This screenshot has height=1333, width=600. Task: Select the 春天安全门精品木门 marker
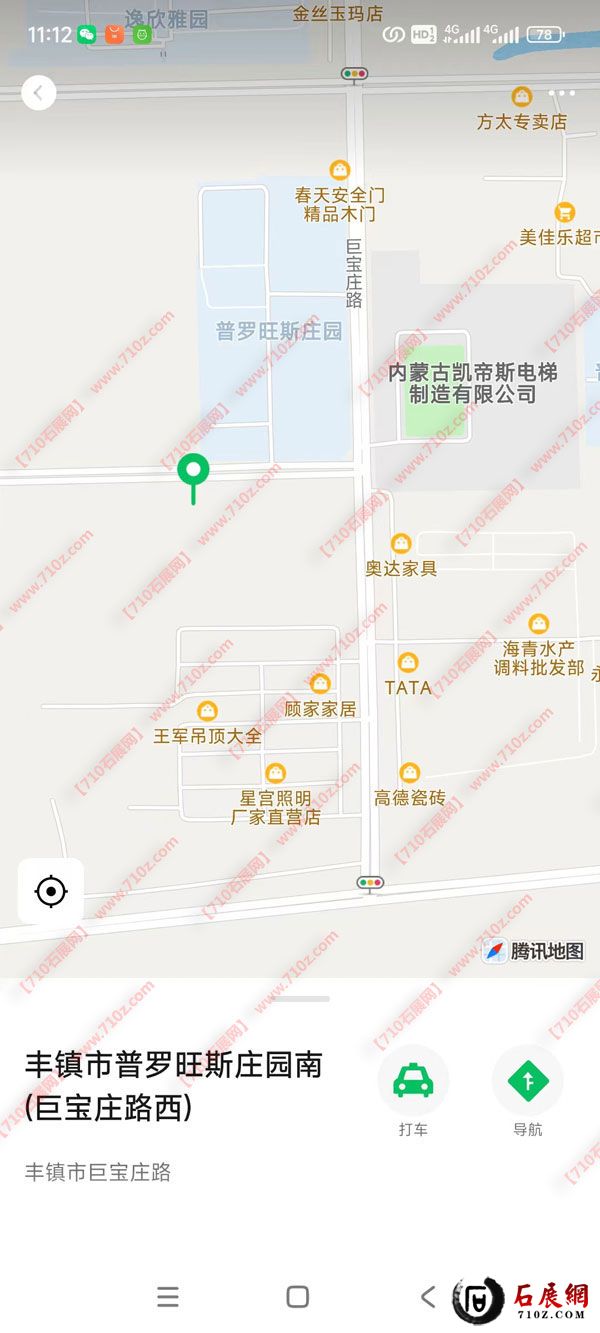pyautogui.click(x=340, y=170)
